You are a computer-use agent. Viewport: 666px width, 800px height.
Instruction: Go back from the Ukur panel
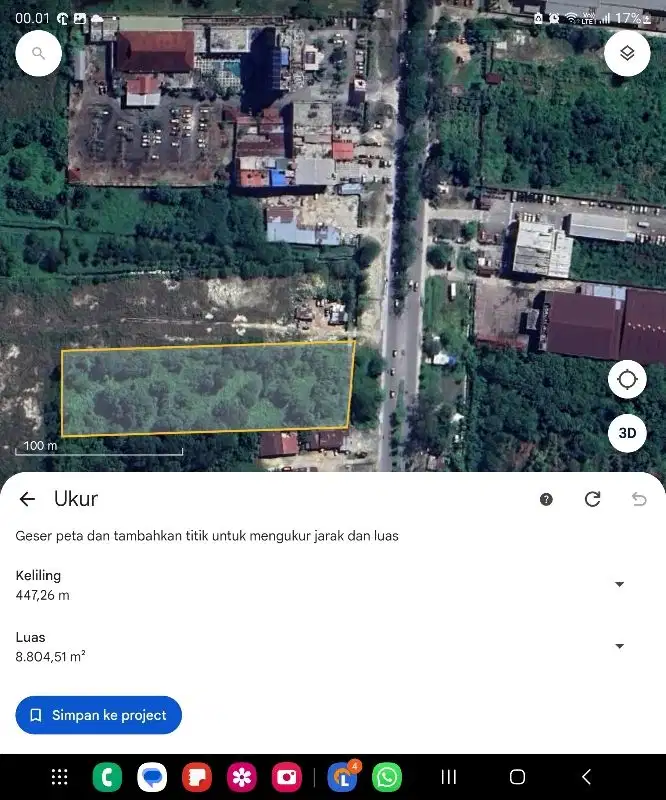point(28,499)
